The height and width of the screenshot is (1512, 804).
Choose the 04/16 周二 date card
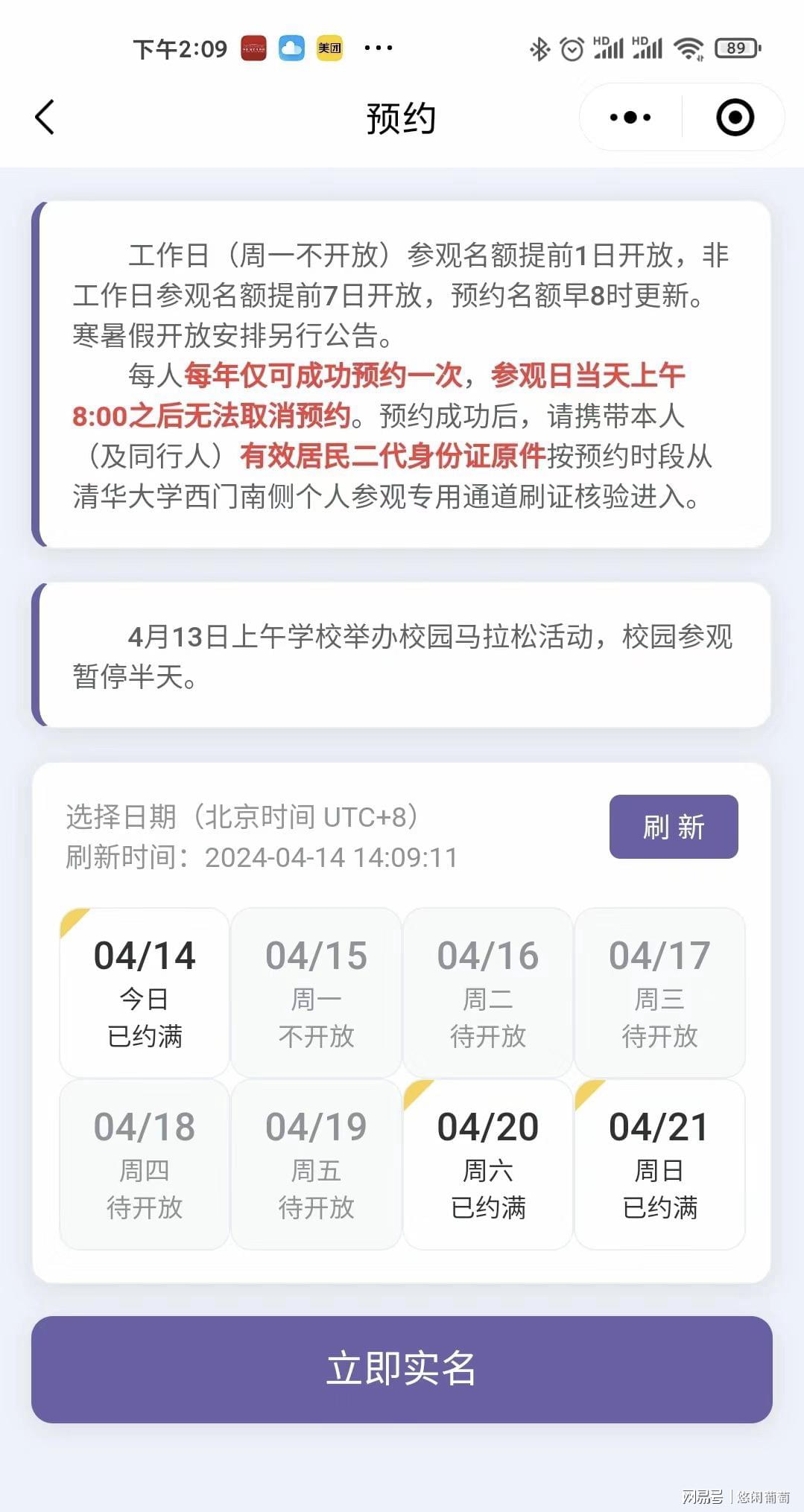pos(488,993)
